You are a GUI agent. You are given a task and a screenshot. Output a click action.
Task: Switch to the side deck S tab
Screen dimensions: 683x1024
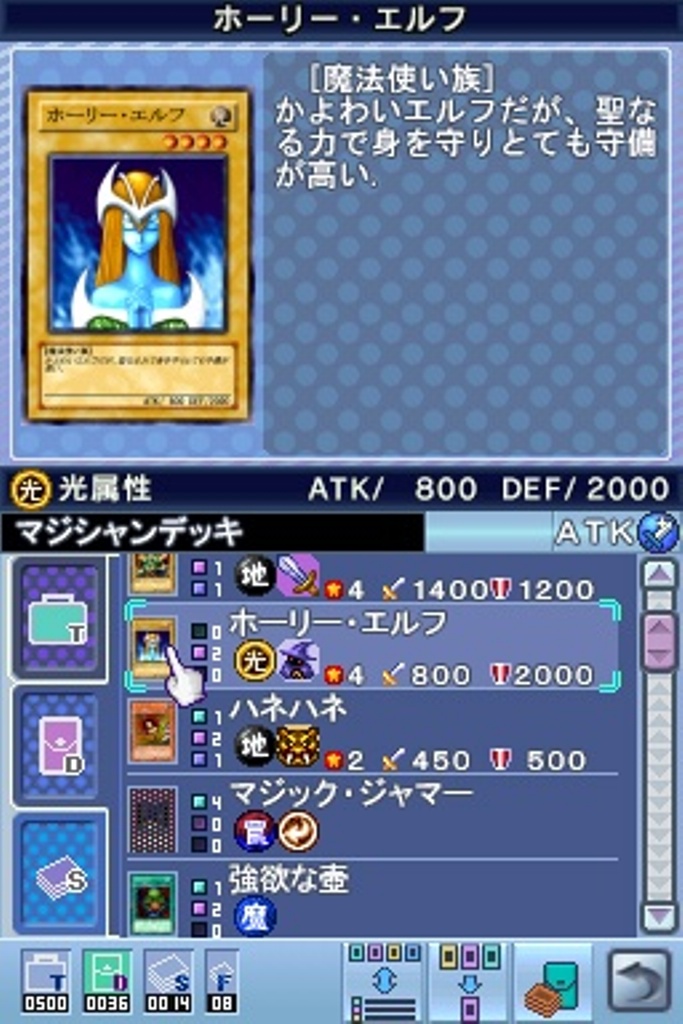click(x=58, y=874)
